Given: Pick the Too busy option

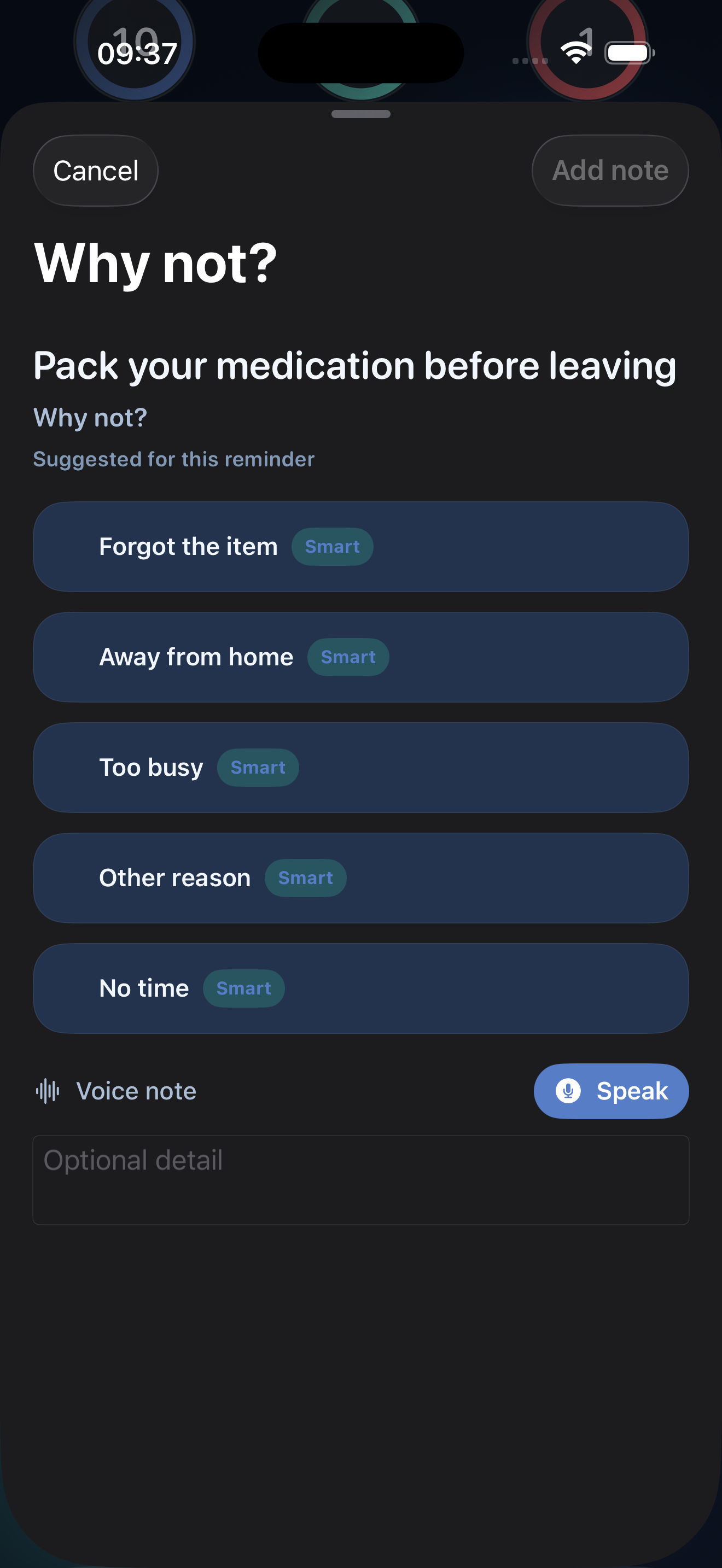Looking at the screenshot, I should point(361,768).
